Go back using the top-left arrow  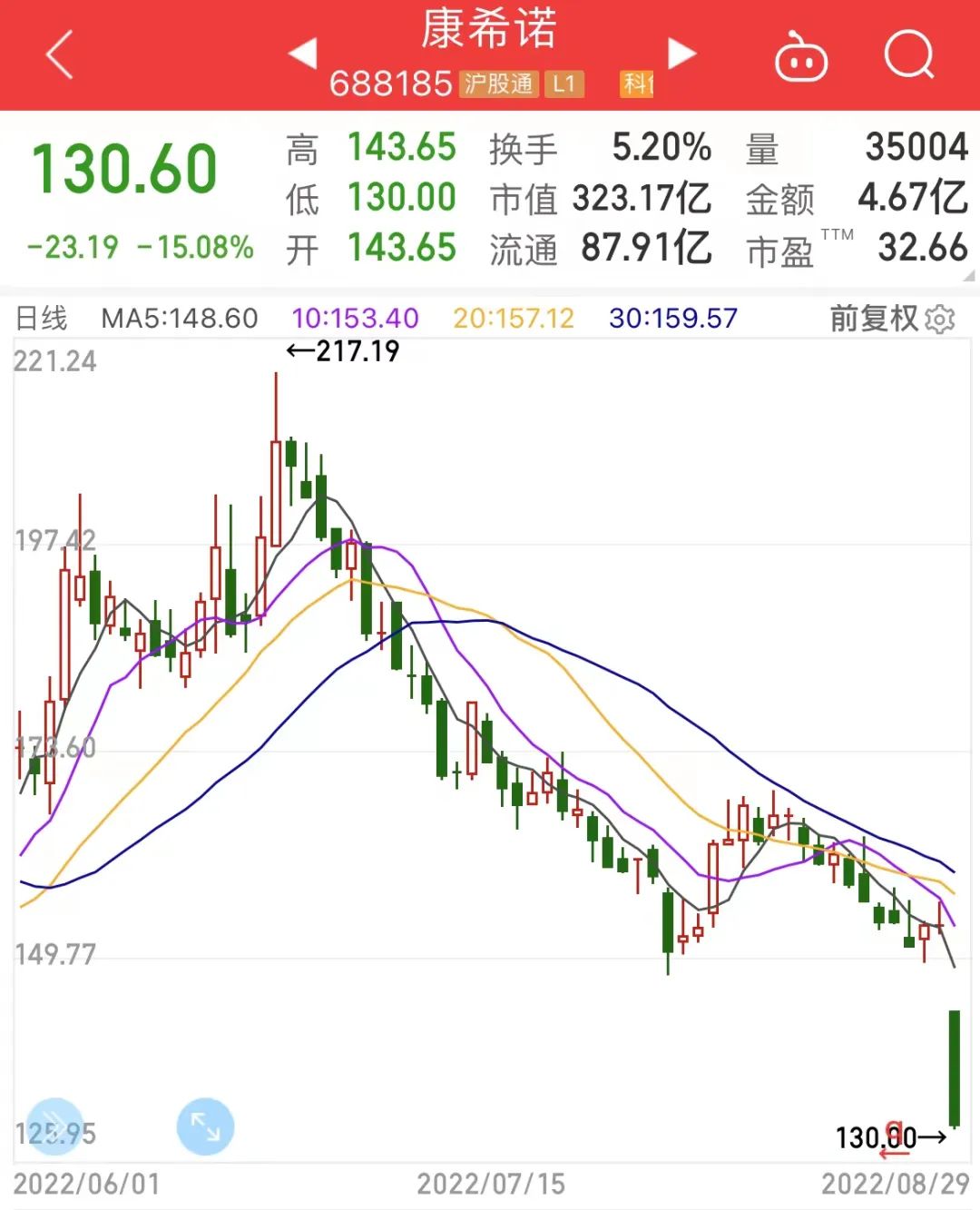click(60, 54)
